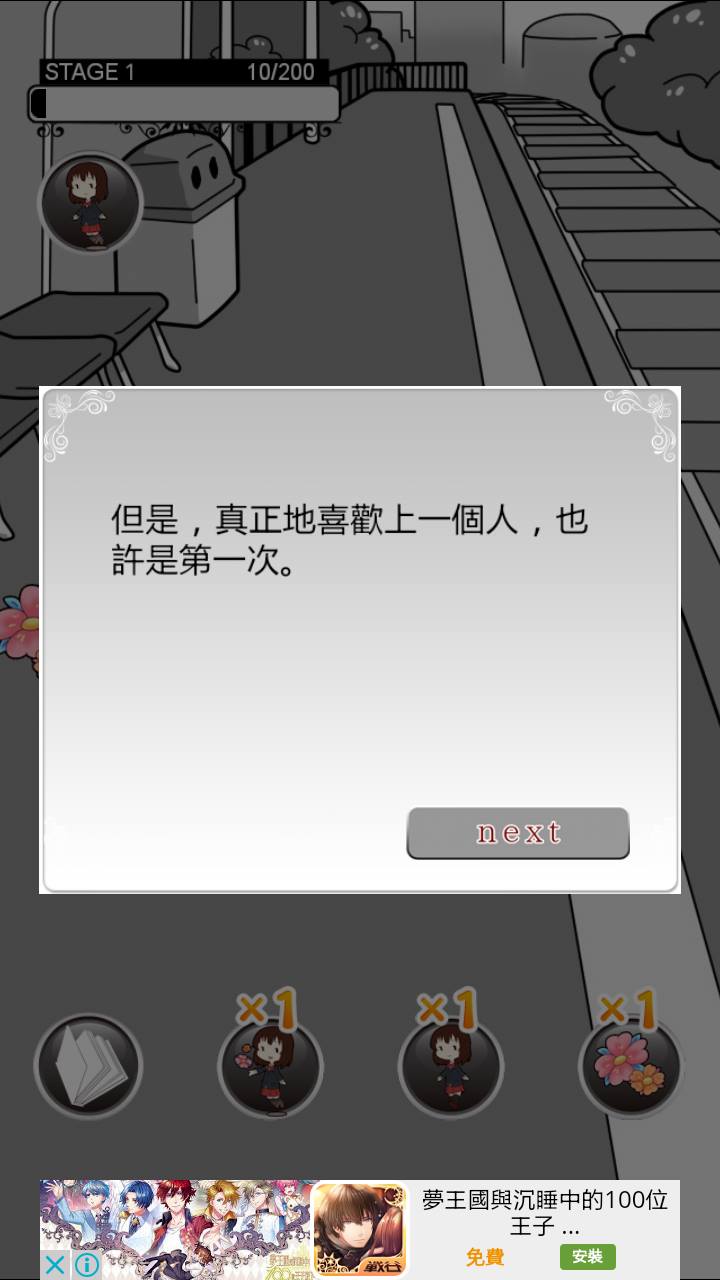720x1280 pixels.
Task: Close the ad banner
Action: [x=55, y=1265]
